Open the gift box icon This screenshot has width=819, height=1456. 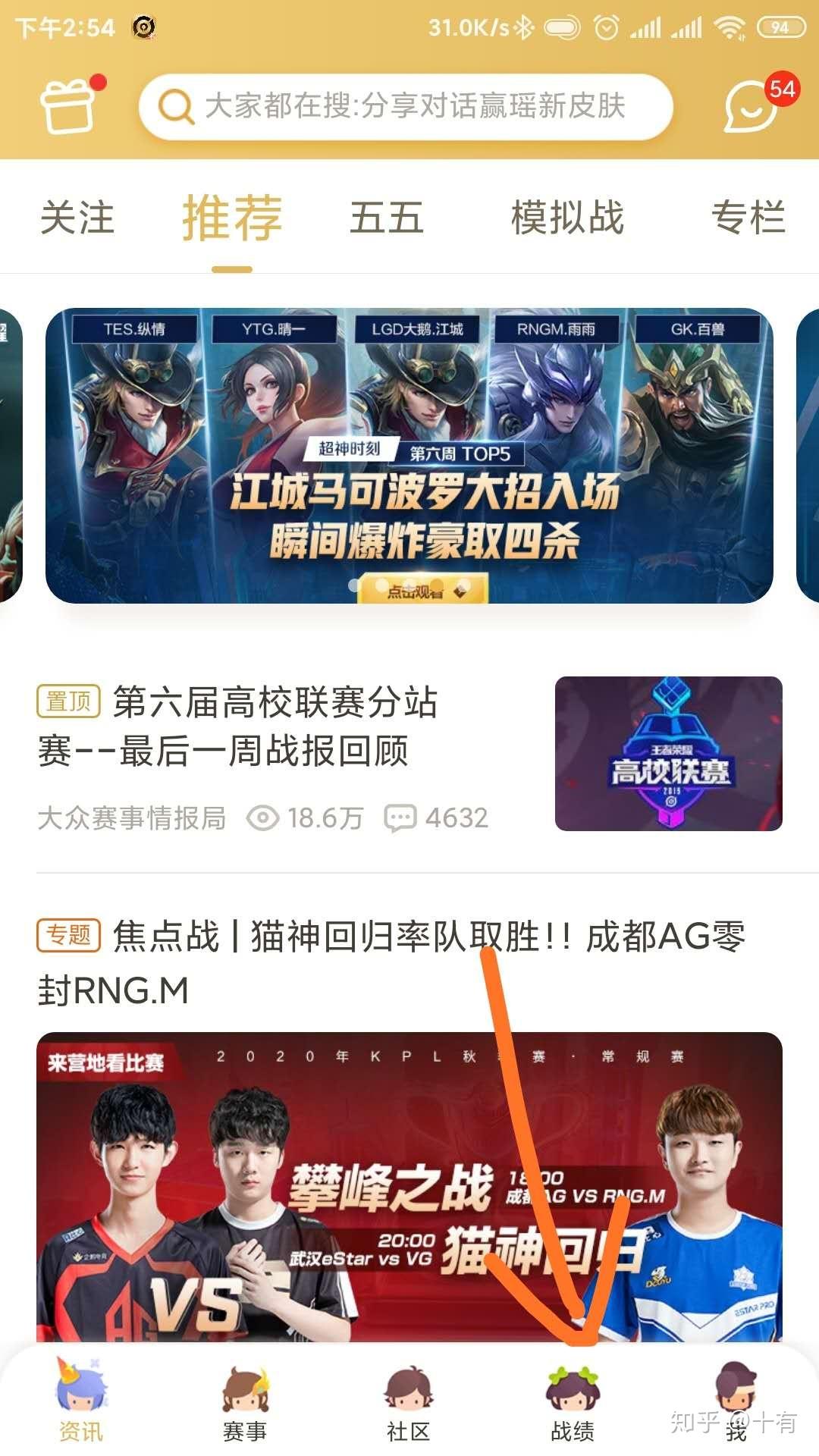(x=68, y=106)
